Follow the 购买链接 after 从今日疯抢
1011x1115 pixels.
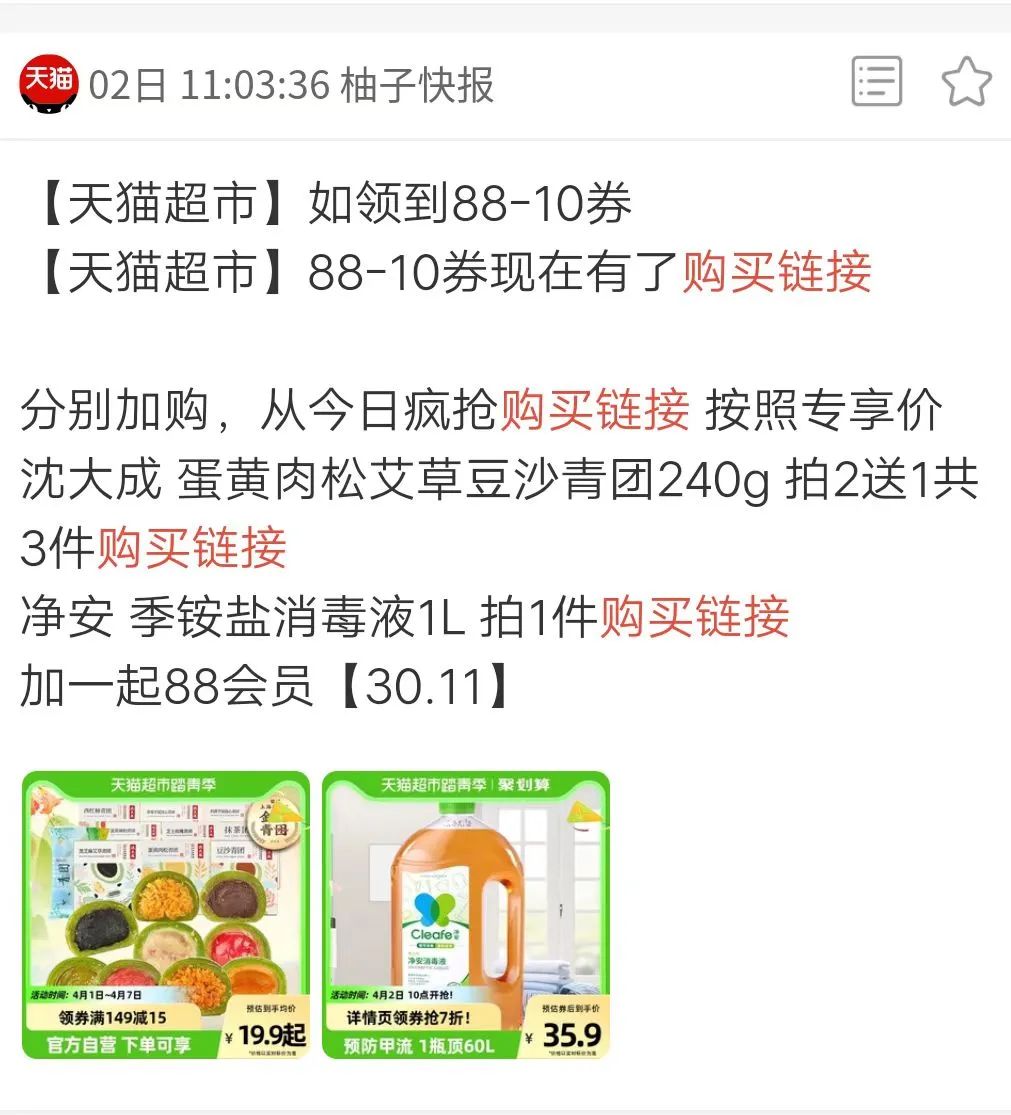coord(595,411)
